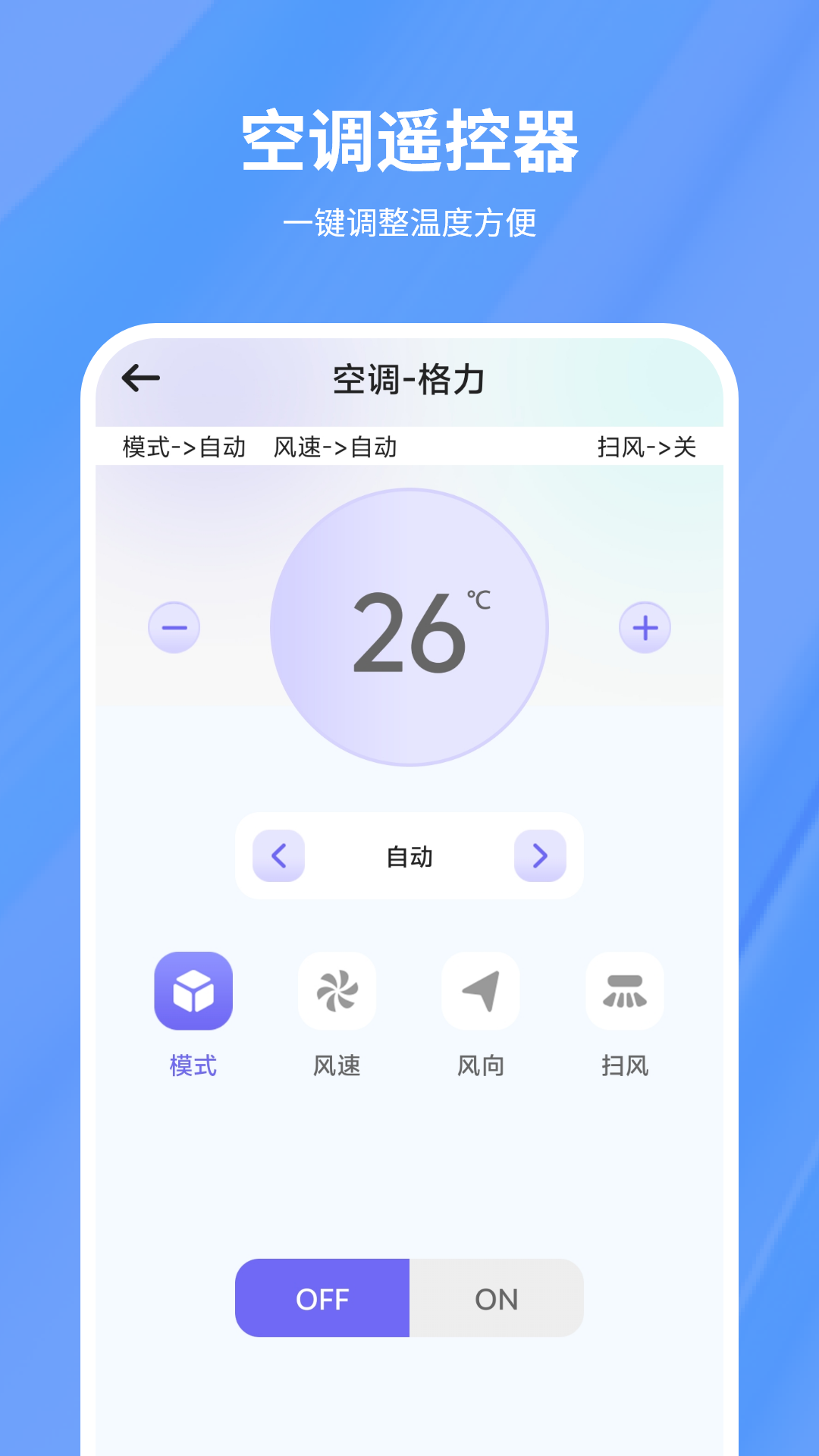This screenshot has width=819, height=1456.
Task: Switch the power toggle to ON
Action: [x=497, y=1298]
